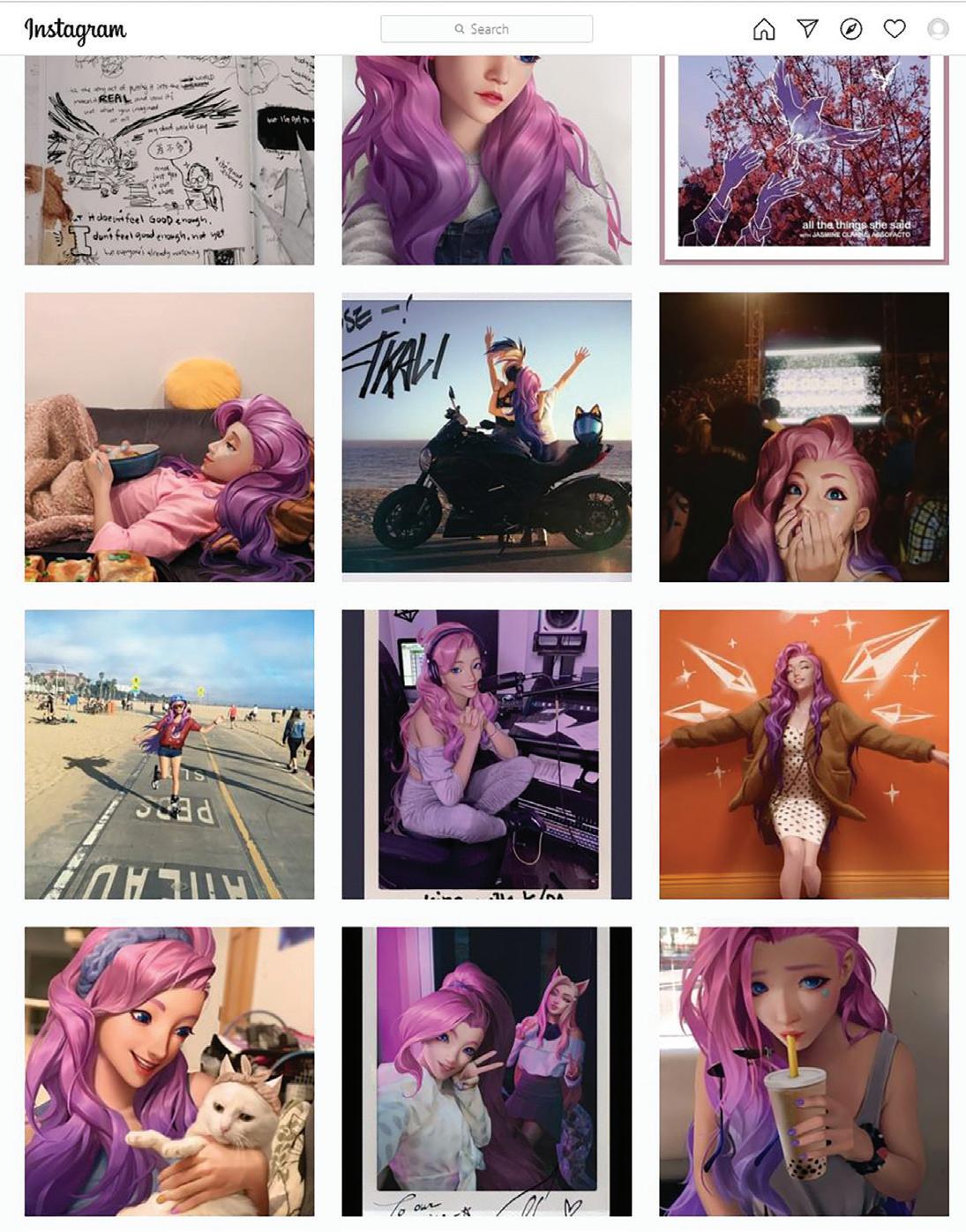This screenshot has height=1232, width=966.
Task: Tap the Instagram logo
Action: tap(75, 30)
